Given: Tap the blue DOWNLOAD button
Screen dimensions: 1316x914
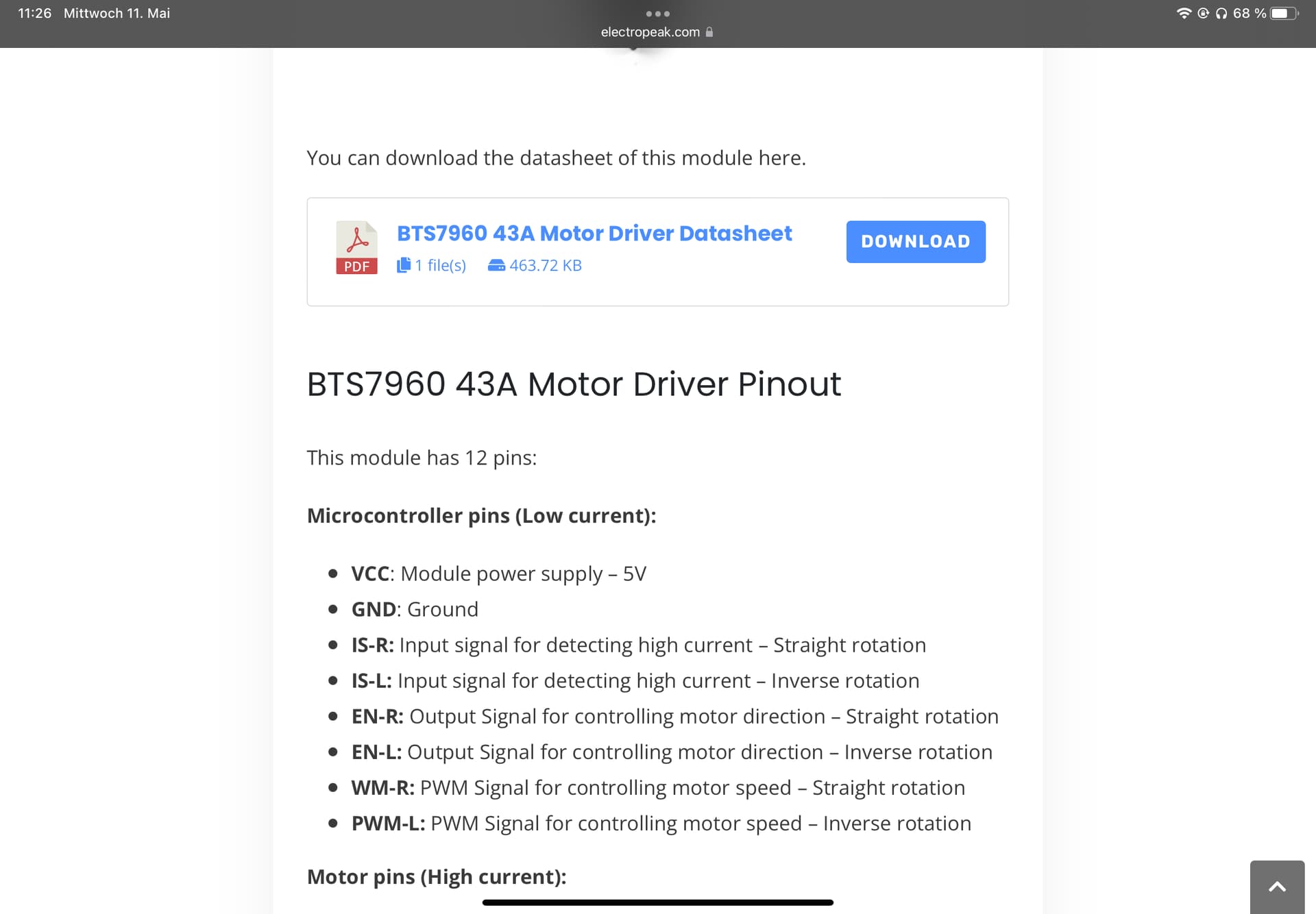Looking at the screenshot, I should pos(915,241).
